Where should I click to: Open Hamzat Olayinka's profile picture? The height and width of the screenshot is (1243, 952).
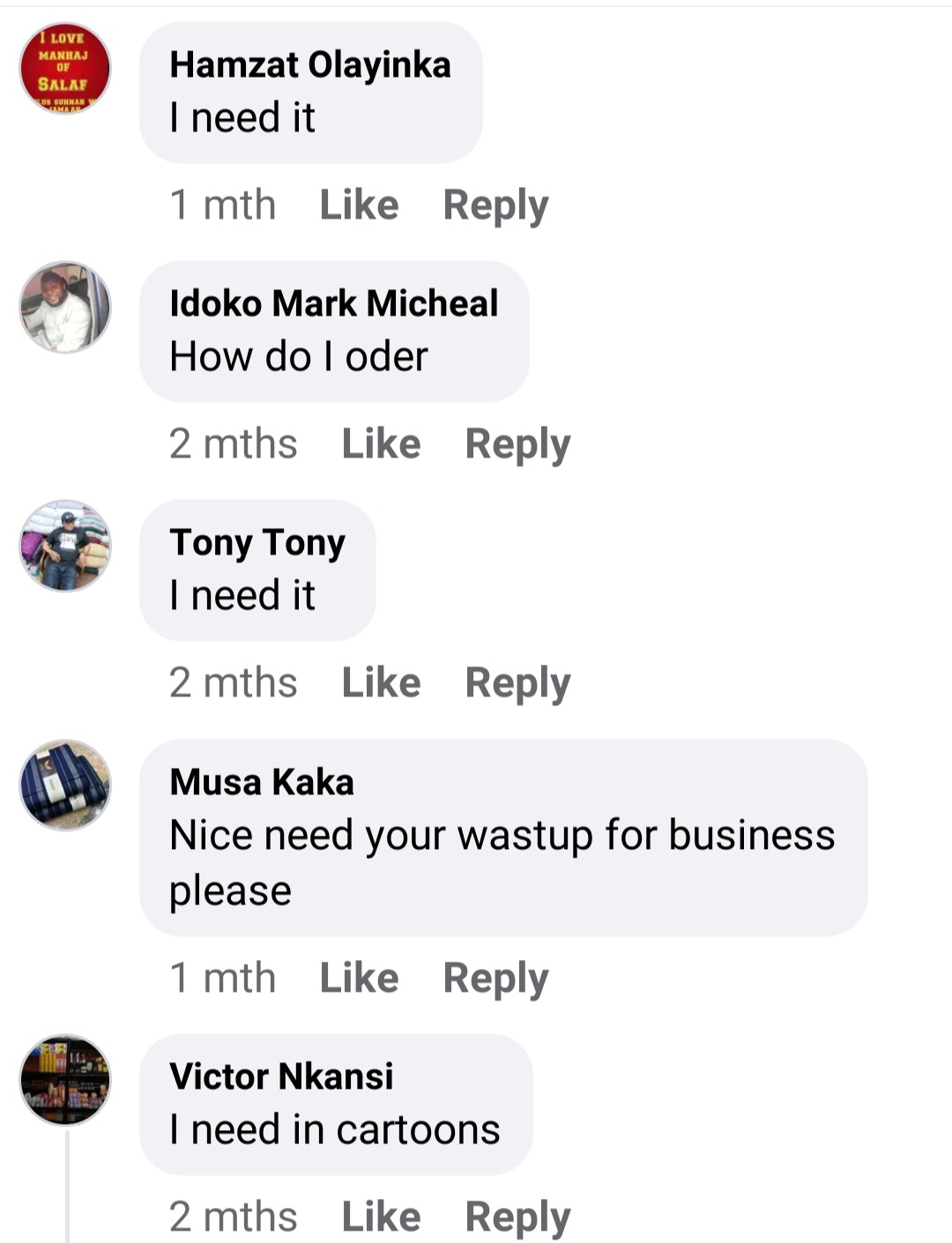65,69
